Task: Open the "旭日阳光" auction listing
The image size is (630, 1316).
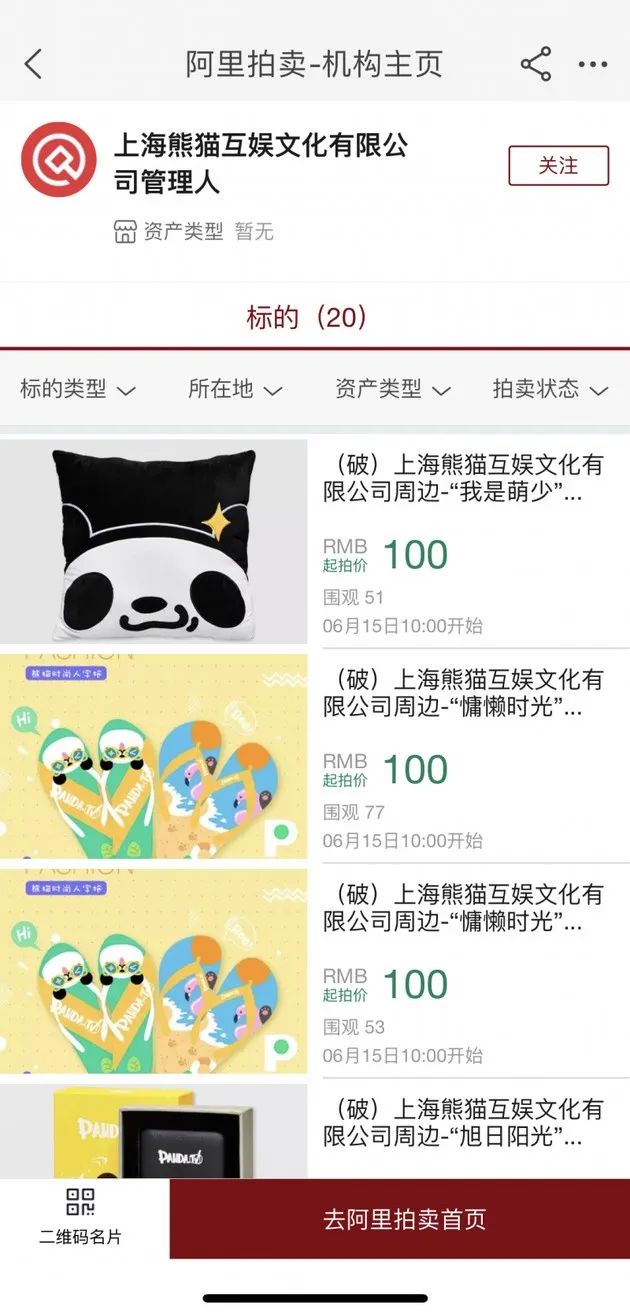Action: (464, 1123)
